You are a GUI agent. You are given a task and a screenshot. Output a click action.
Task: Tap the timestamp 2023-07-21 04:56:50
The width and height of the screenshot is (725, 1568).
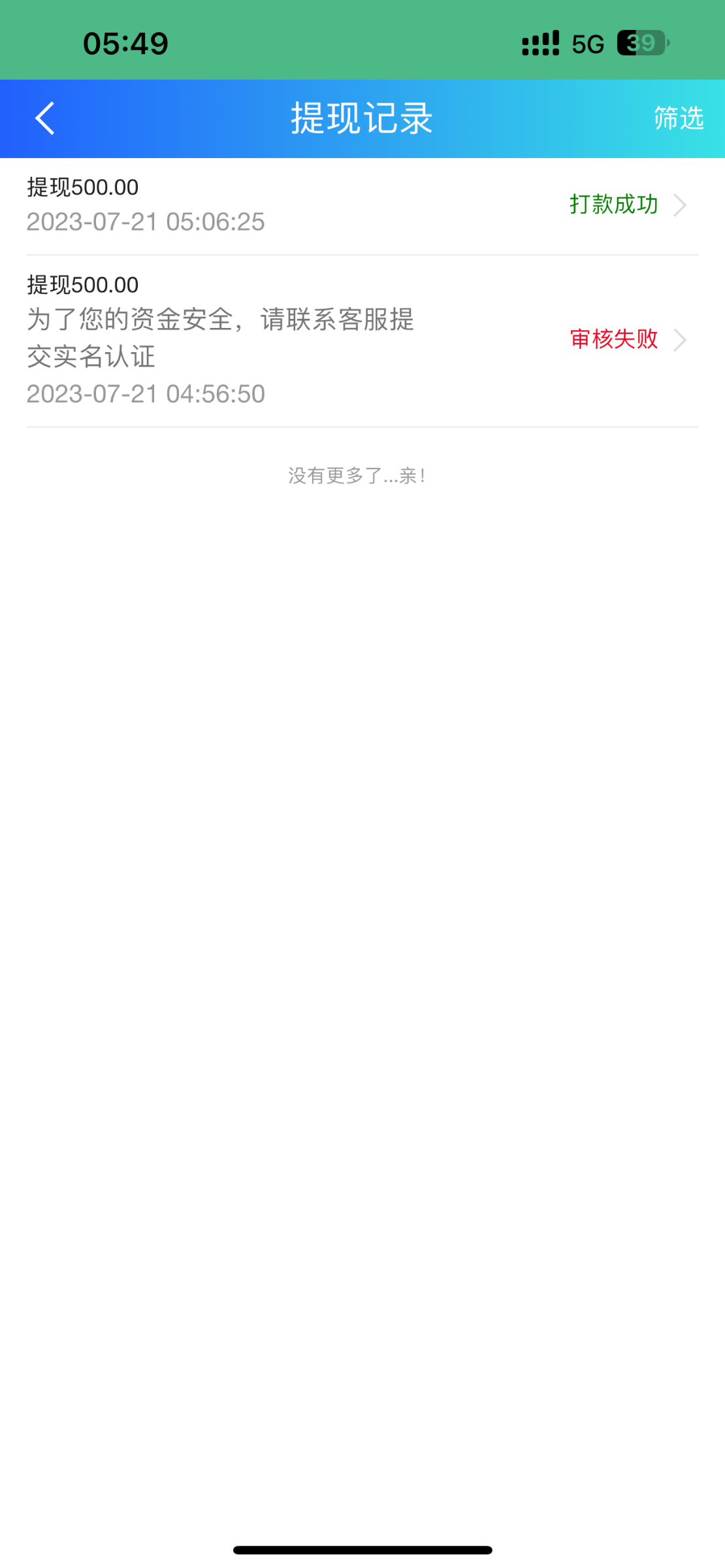145,393
